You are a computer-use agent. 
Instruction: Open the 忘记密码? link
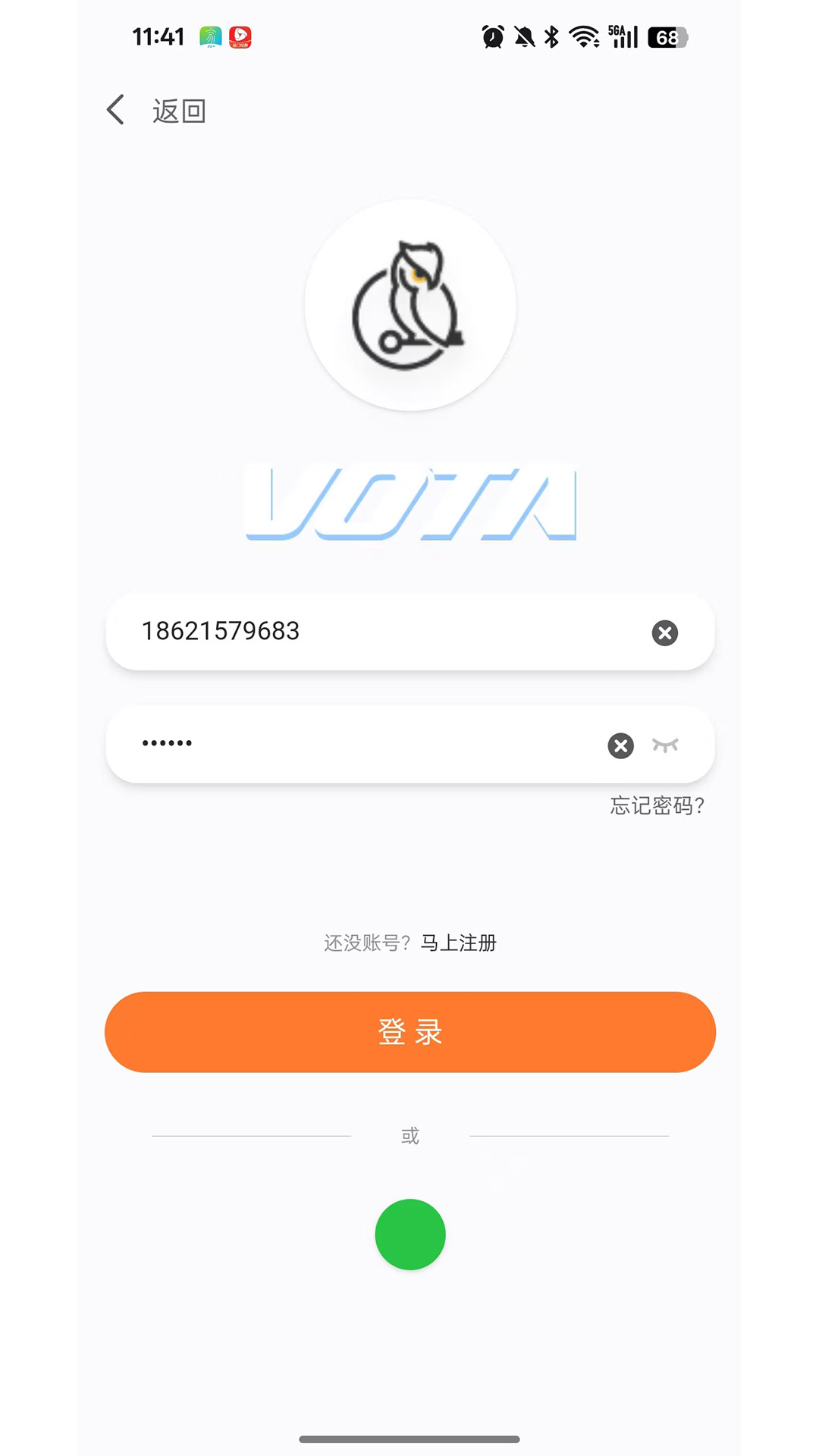tap(657, 805)
